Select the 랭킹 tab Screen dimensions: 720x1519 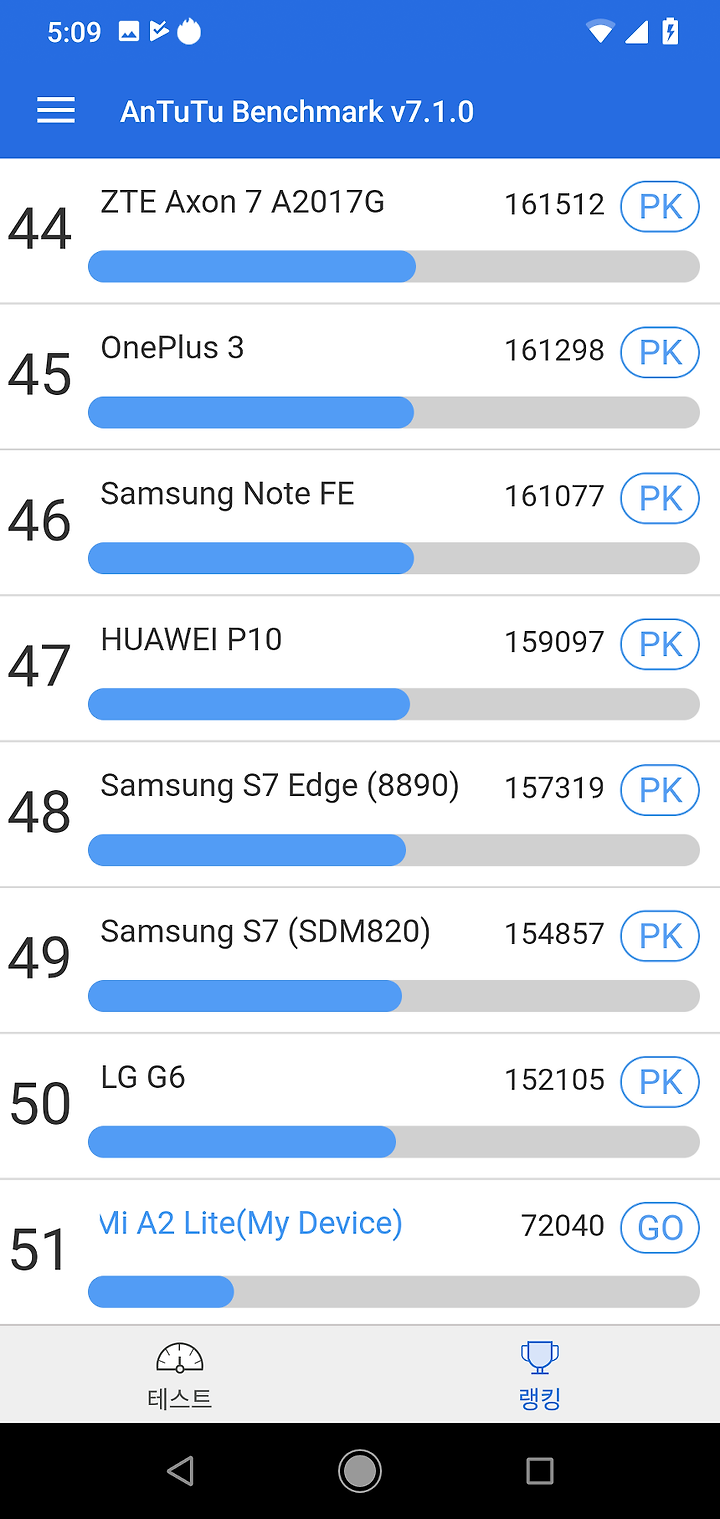click(540, 1374)
